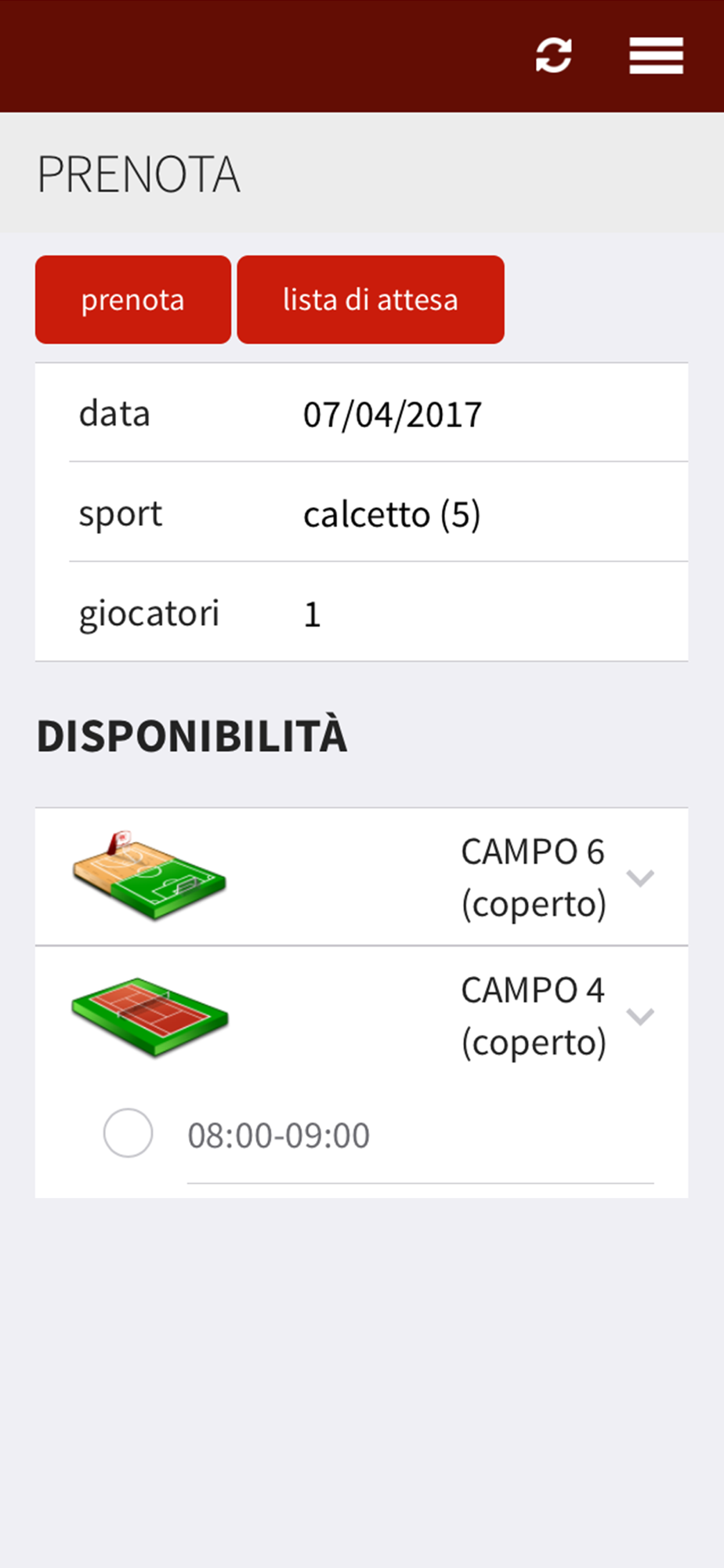Tap the red prenota button

click(x=133, y=299)
